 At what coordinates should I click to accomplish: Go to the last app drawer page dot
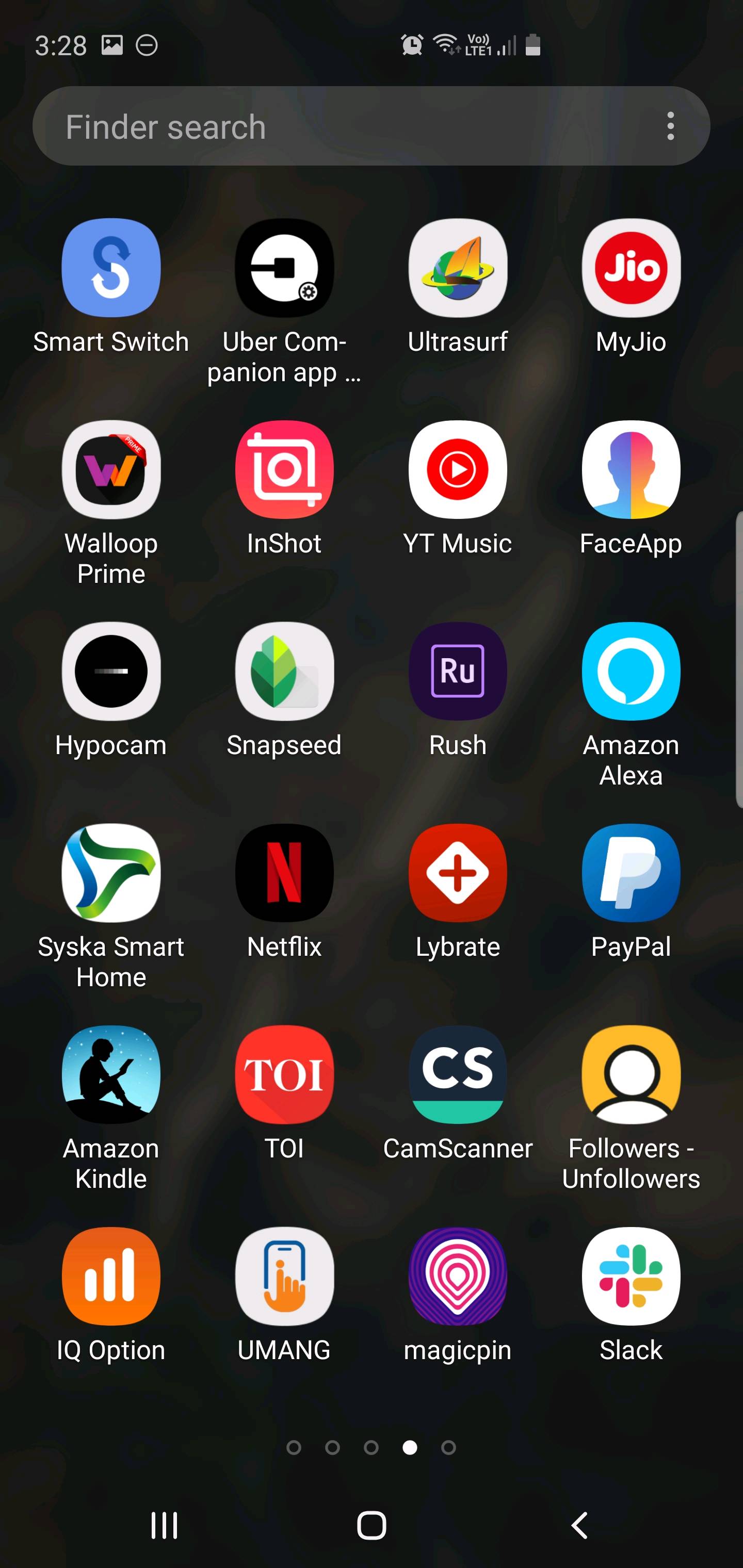(448, 1447)
